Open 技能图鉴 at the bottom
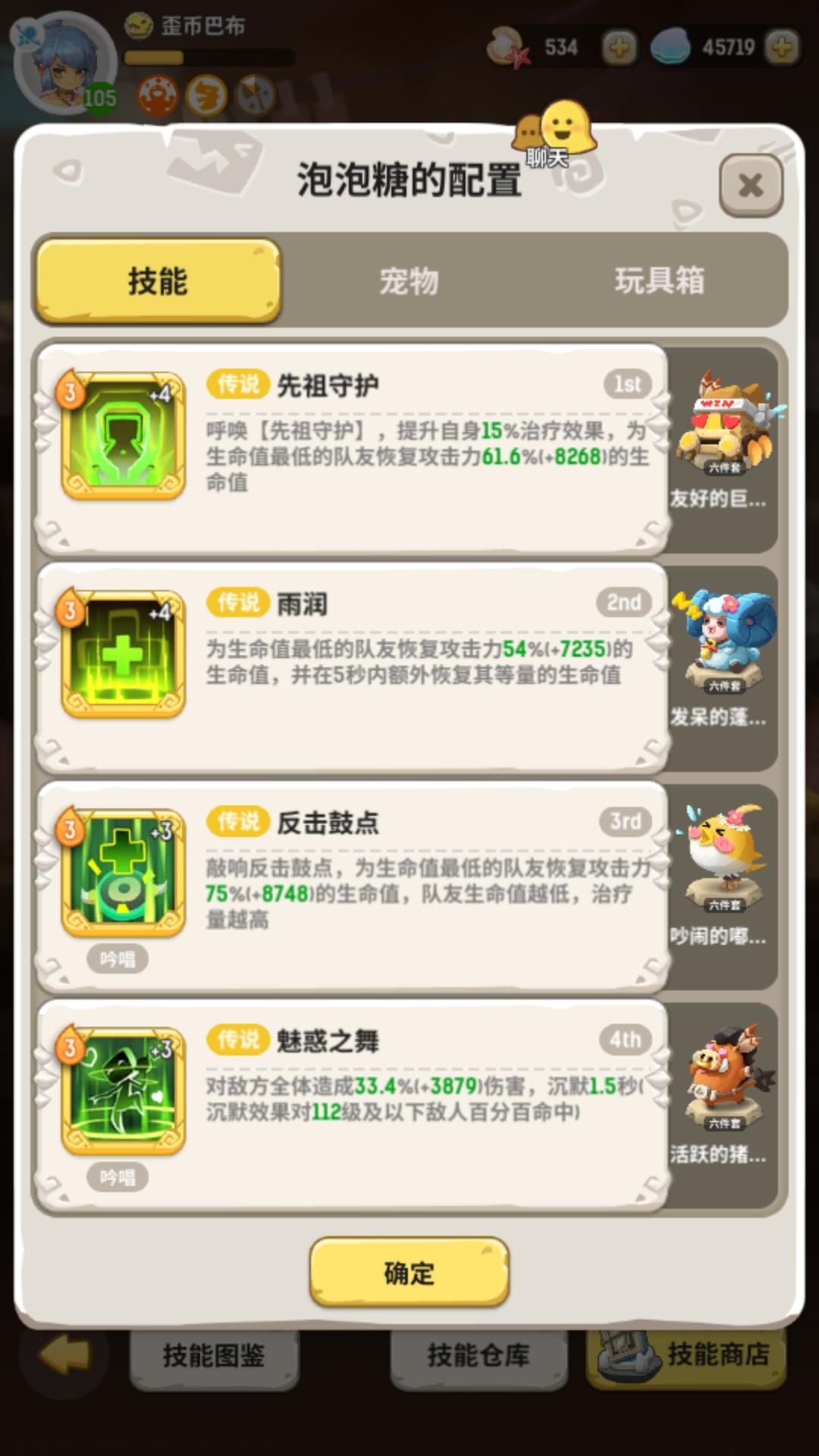This screenshot has width=819, height=1456. 214,1356
